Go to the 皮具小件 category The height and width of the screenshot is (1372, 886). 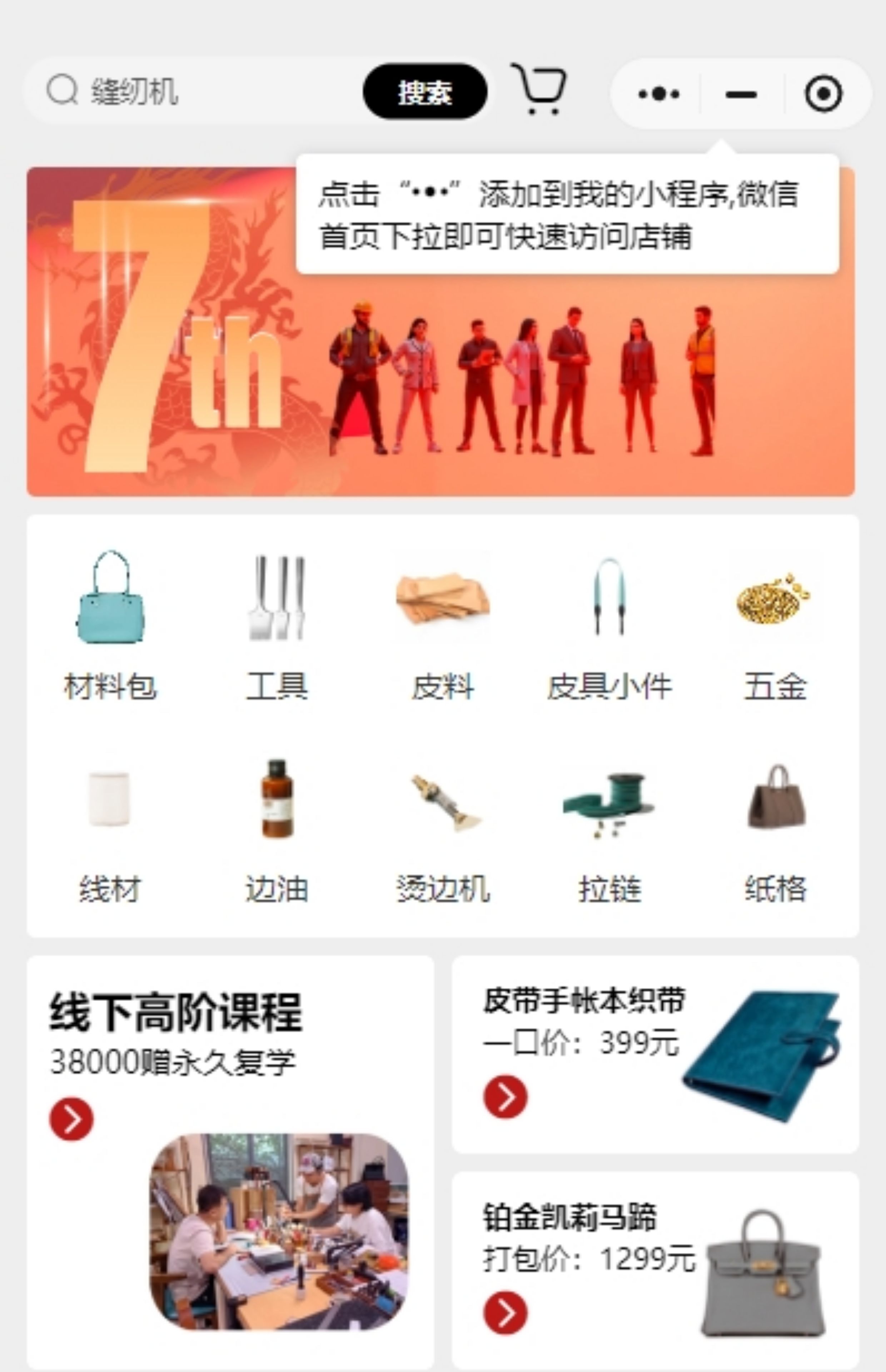tap(609, 625)
